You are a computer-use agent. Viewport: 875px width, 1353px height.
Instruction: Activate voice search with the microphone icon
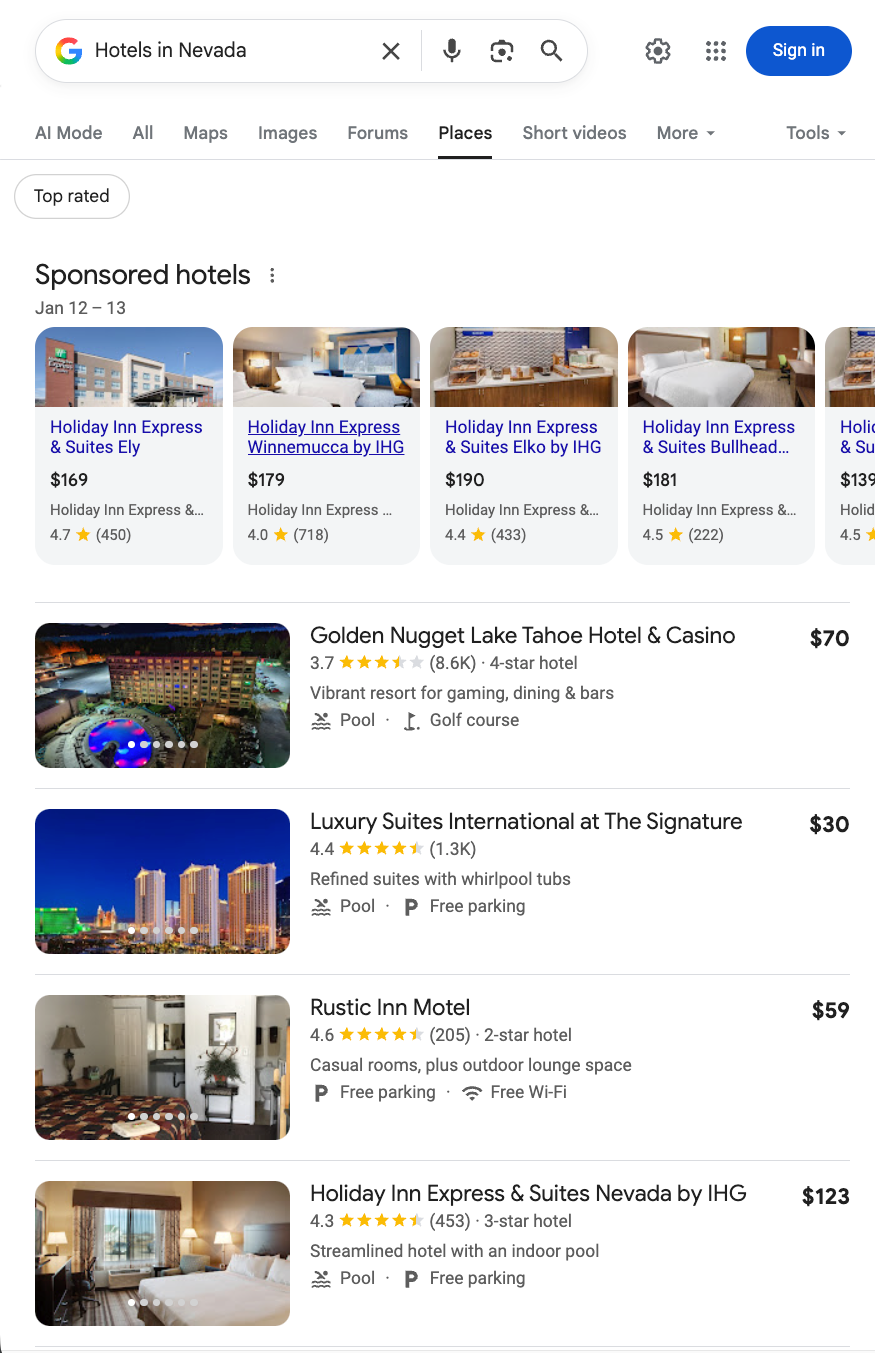[x=451, y=50]
